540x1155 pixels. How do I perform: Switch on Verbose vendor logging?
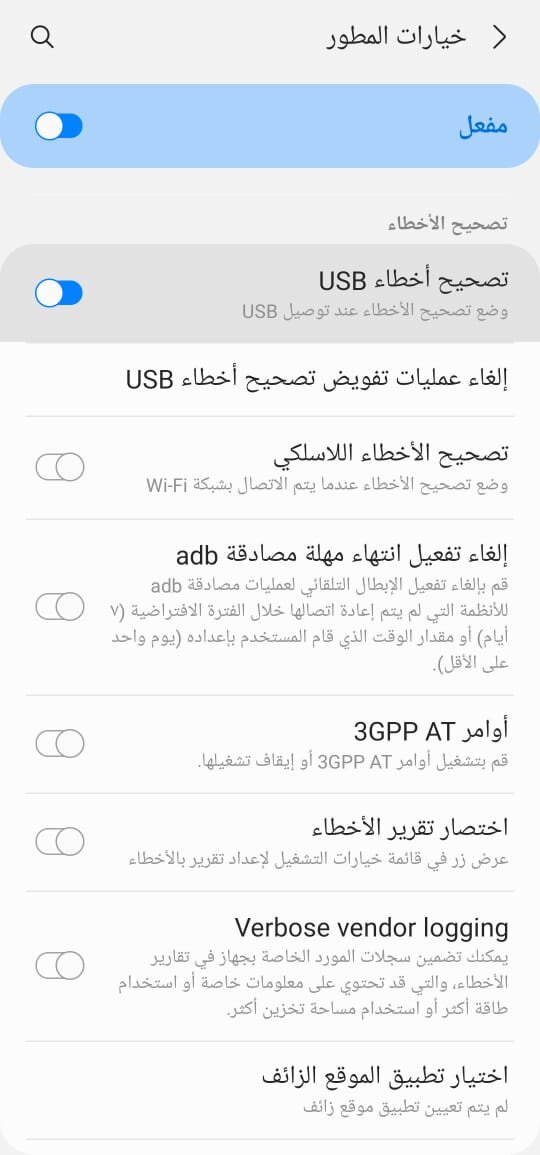60,966
